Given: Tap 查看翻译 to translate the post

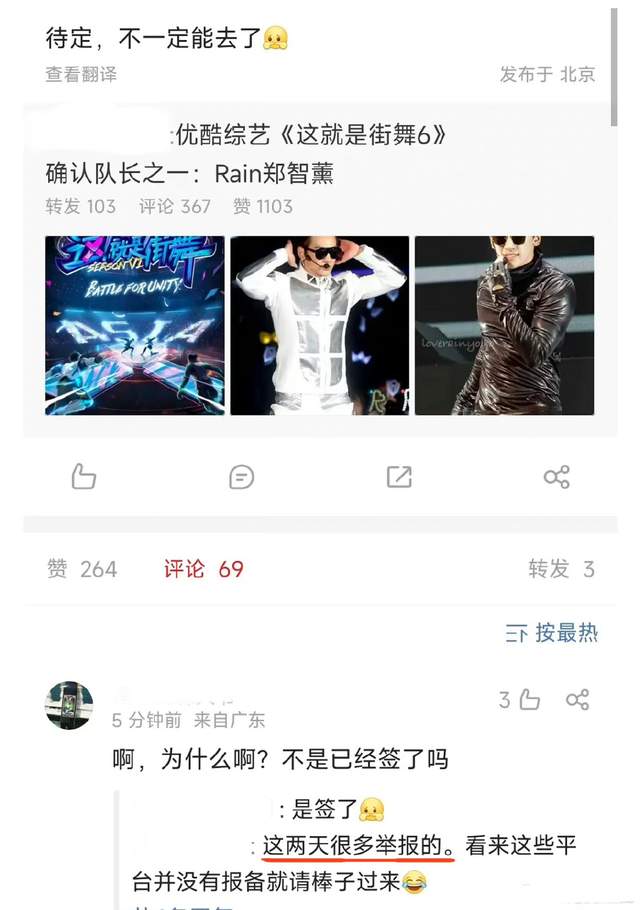Looking at the screenshot, I should coord(81,74).
